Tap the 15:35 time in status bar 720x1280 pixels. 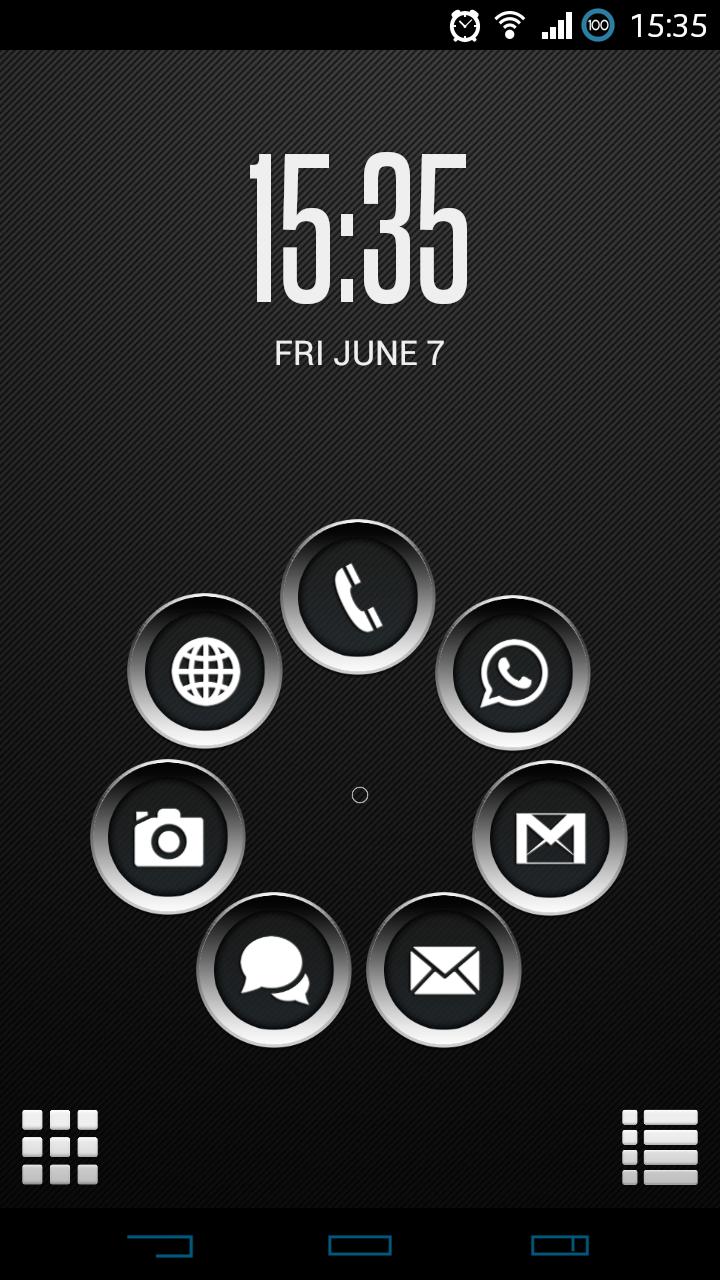pyautogui.click(x=664, y=23)
